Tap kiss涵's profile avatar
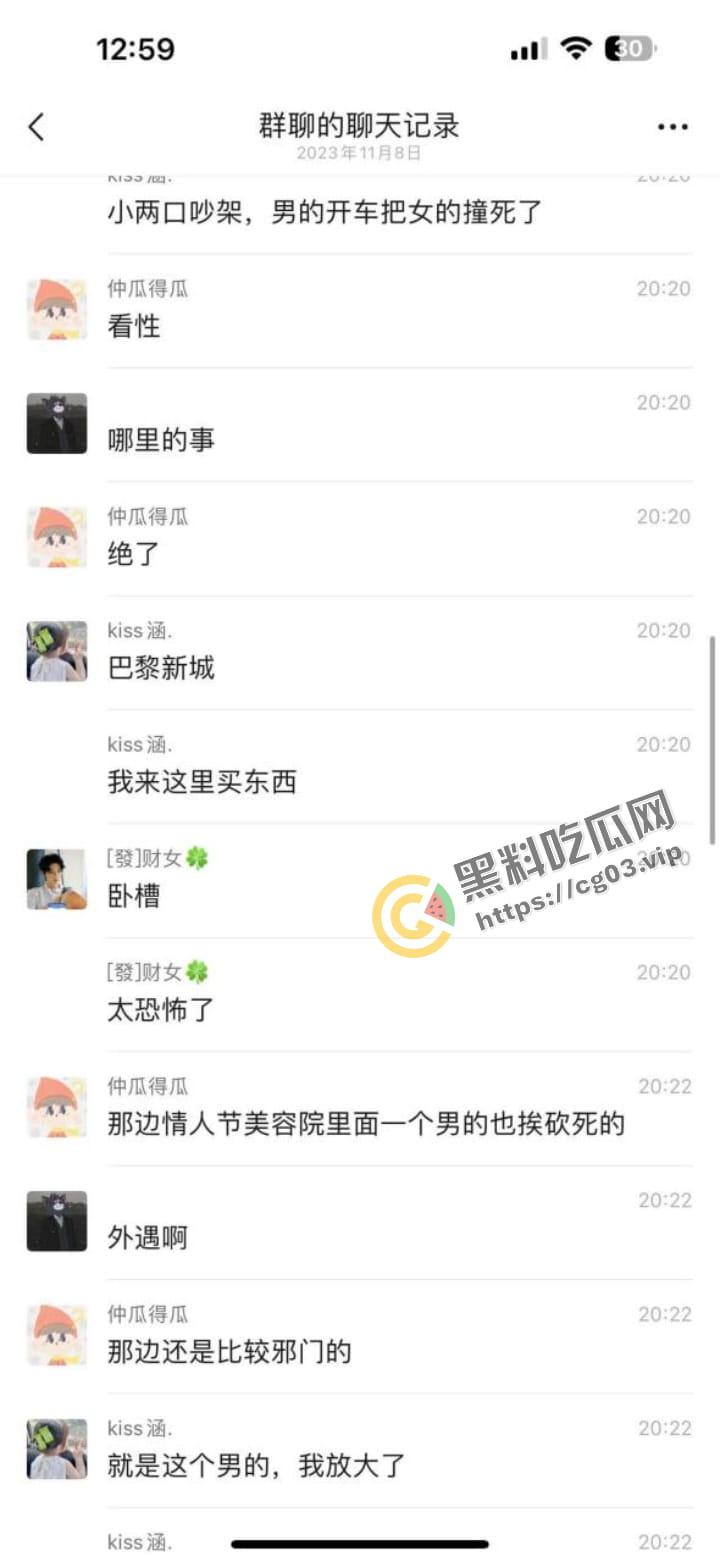 tap(55, 651)
